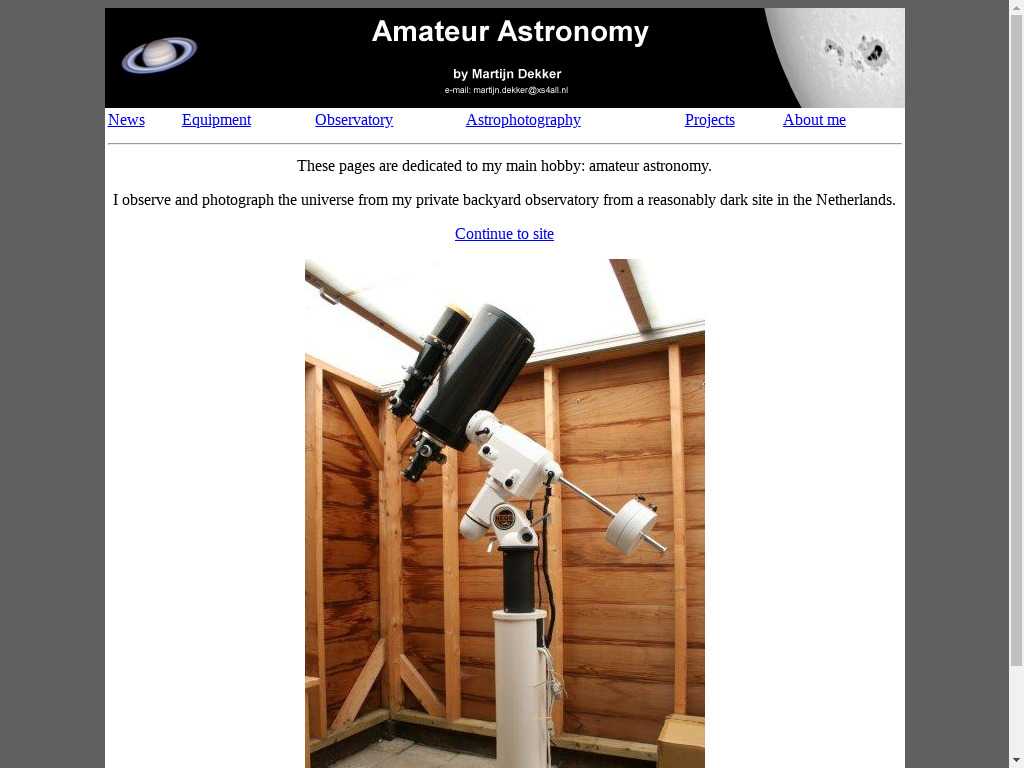Screen dimensions: 1024x768
Task: Open the Projects link
Action: [x=709, y=120]
